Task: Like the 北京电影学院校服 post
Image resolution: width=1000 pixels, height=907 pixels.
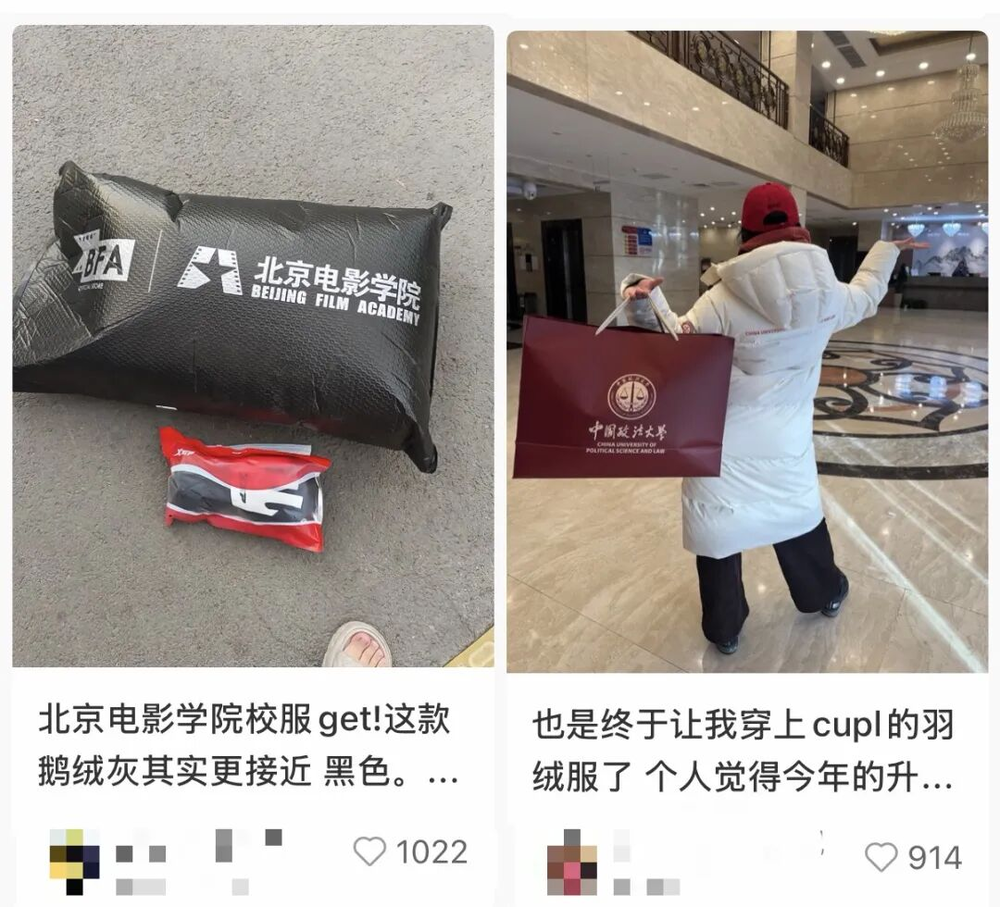Action: [x=370, y=851]
